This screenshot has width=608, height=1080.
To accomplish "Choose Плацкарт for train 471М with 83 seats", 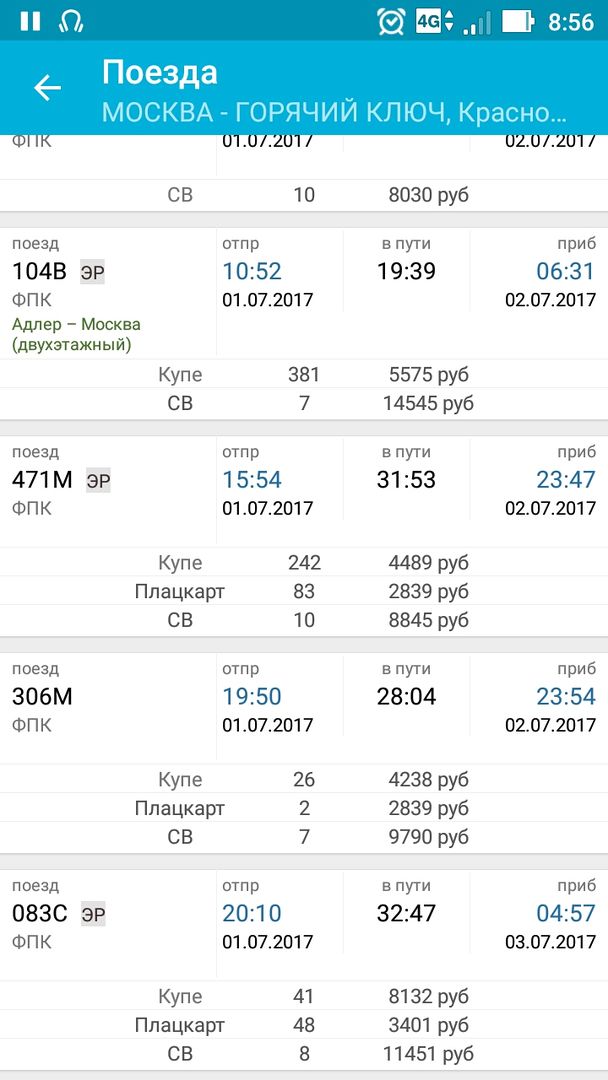I will [304, 592].
